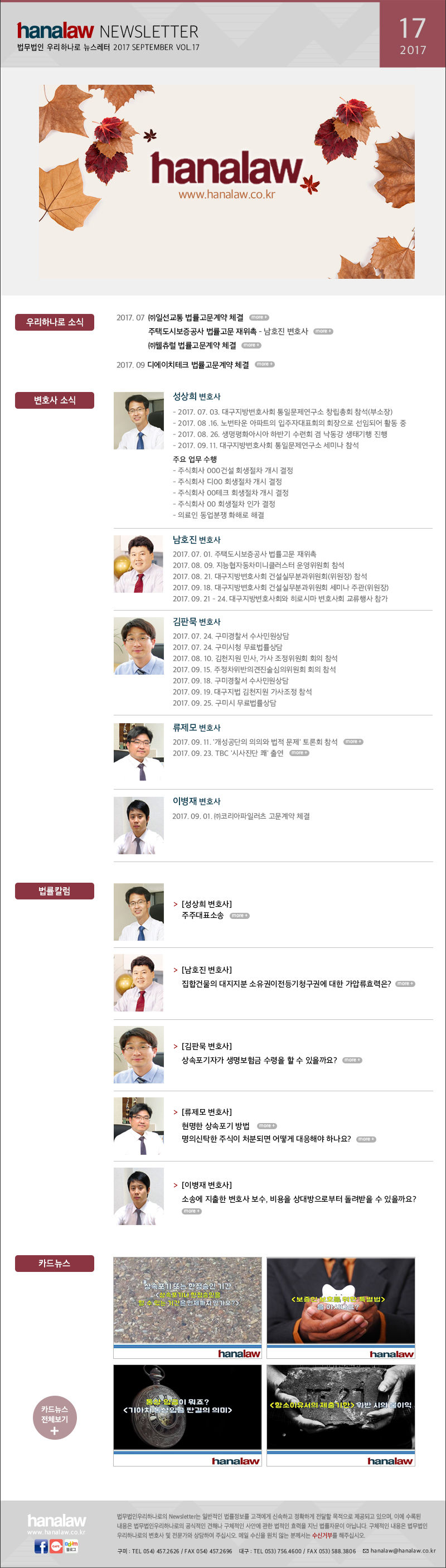View all card news via 카드뉴스 전체보기
The width and height of the screenshot is (446, 1568).
(54, 1417)
